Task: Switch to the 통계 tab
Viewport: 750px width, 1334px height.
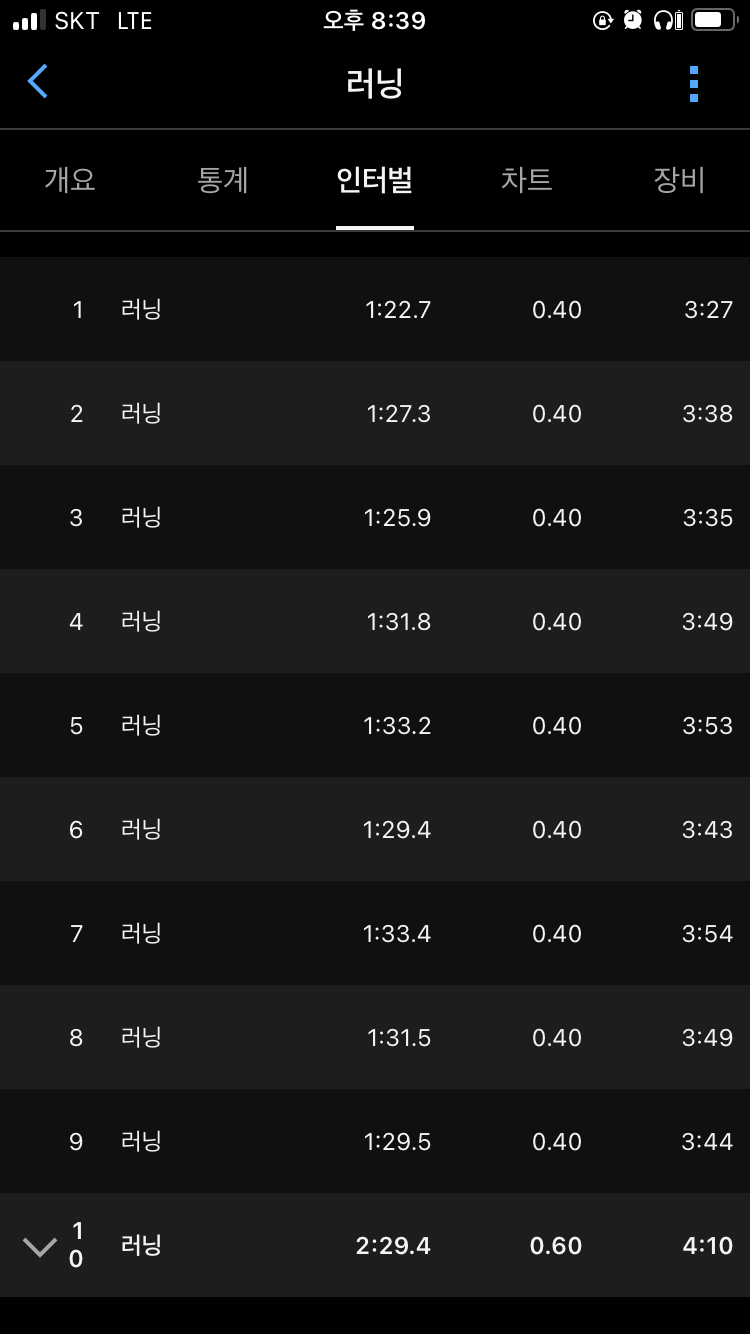Action: pyautogui.click(x=223, y=180)
